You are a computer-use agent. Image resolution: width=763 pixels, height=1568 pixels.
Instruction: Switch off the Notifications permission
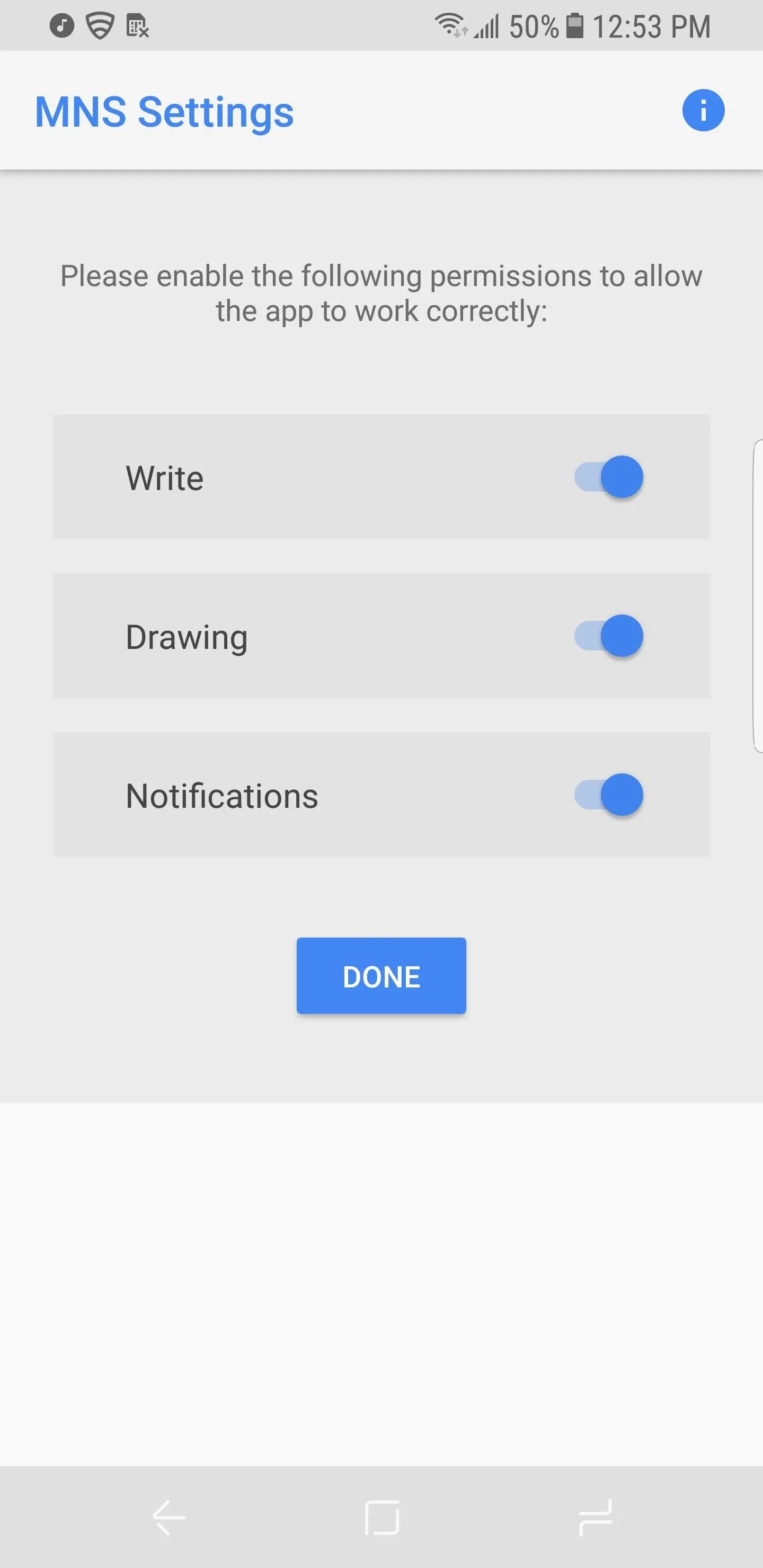[x=608, y=795]
